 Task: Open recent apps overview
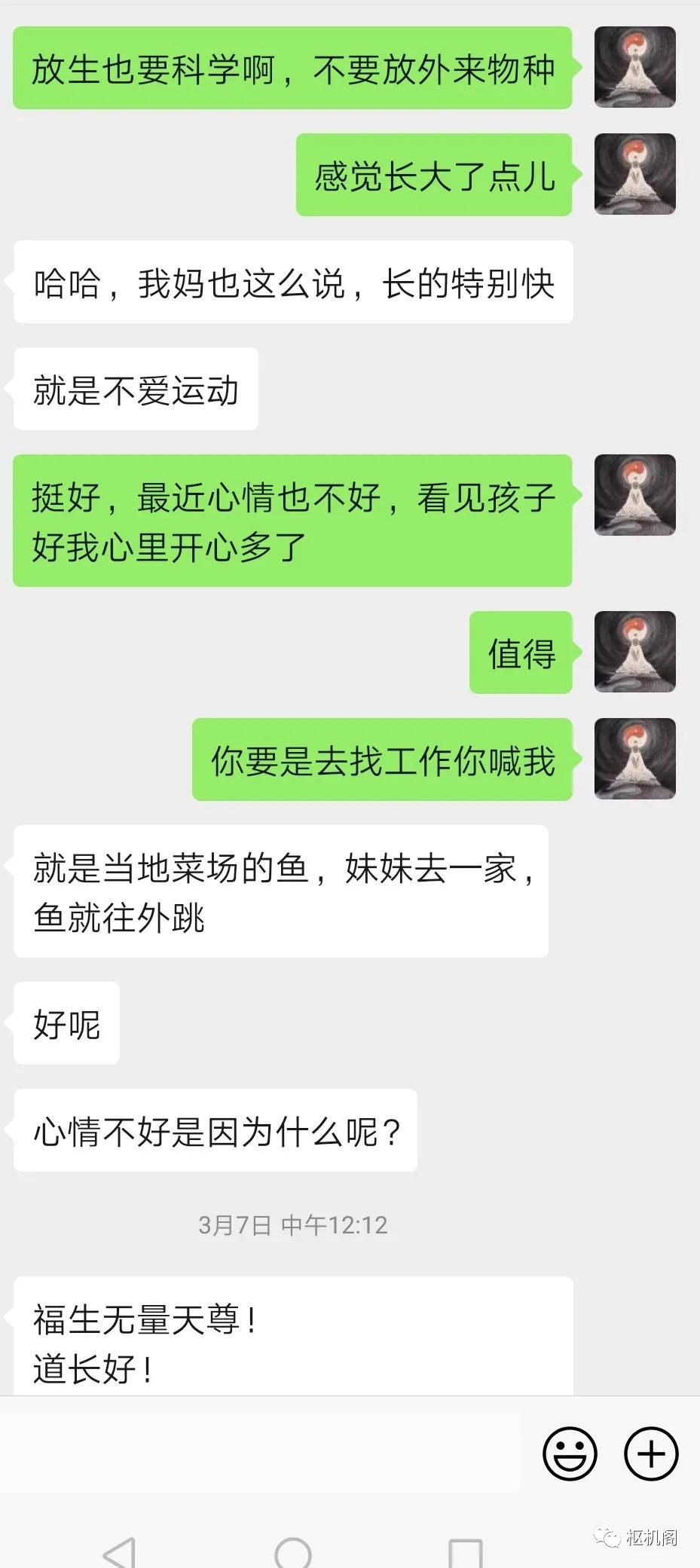(x=465, y=1551)
